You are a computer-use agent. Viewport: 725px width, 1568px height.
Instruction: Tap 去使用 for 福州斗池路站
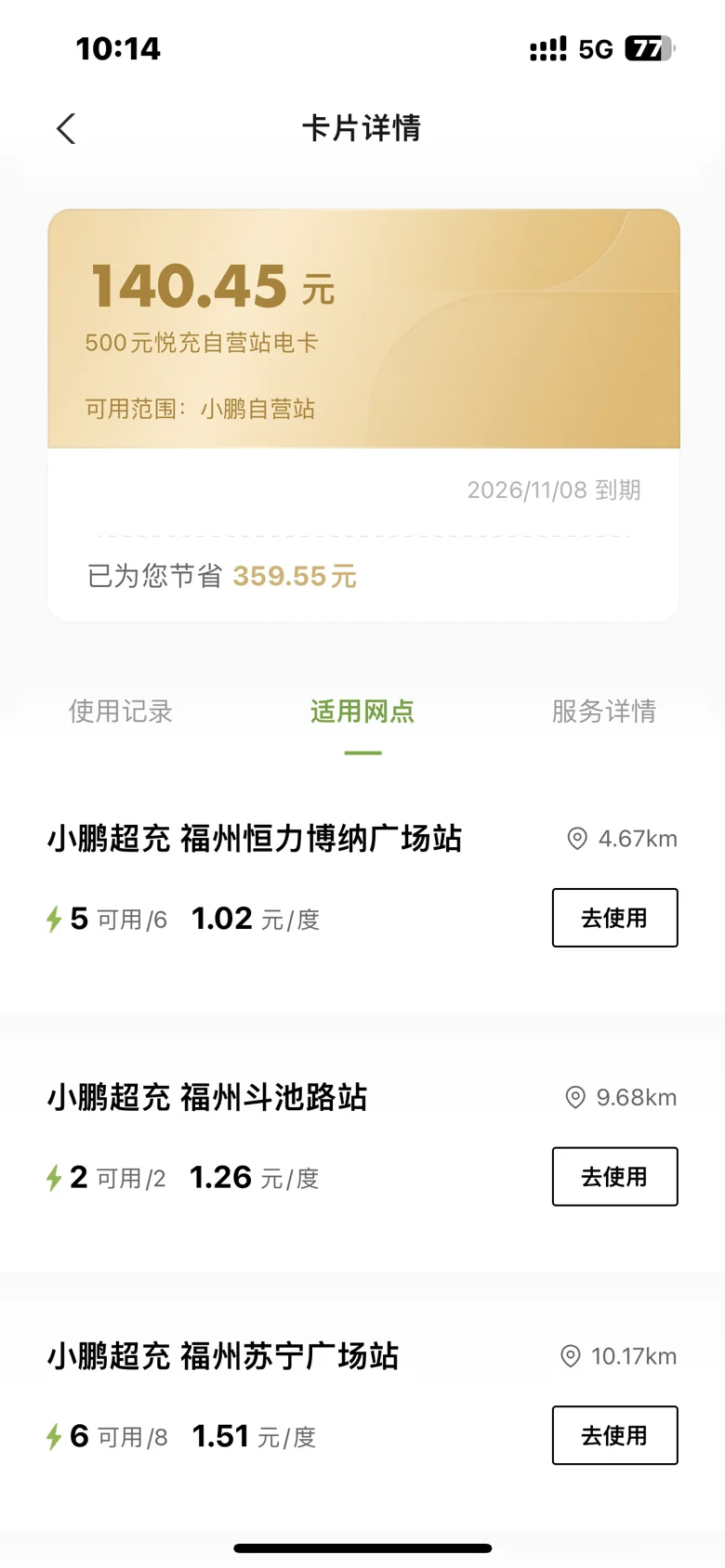click(x=615, y=1177)
